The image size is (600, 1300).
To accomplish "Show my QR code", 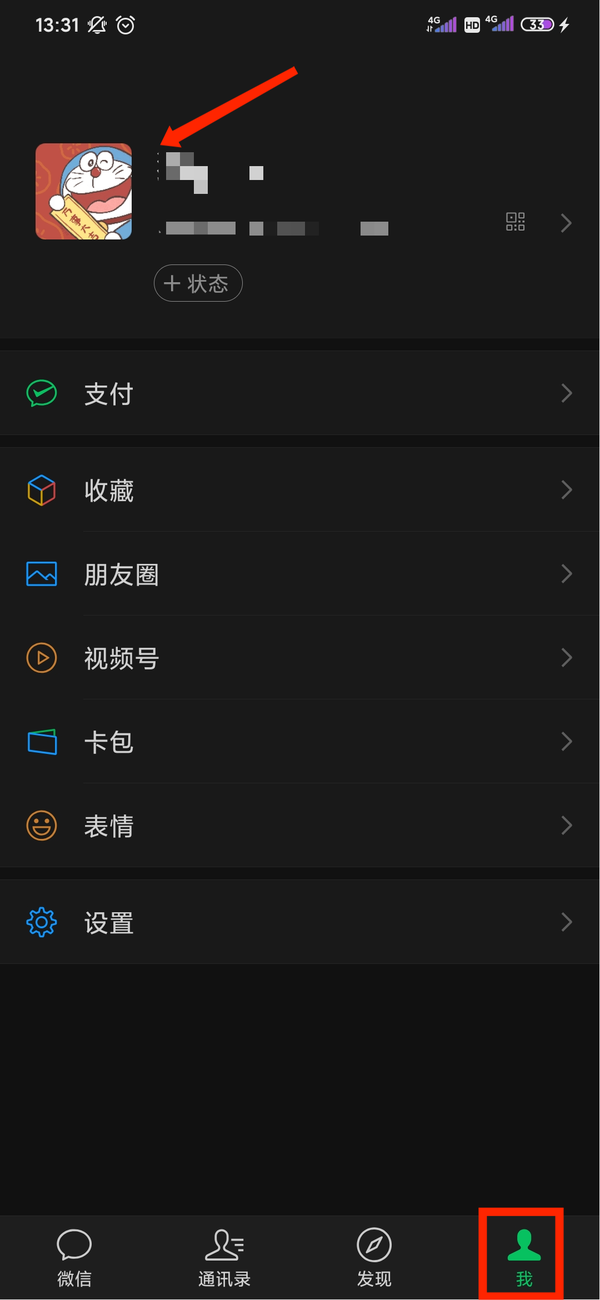I will [x=515, y=222].
